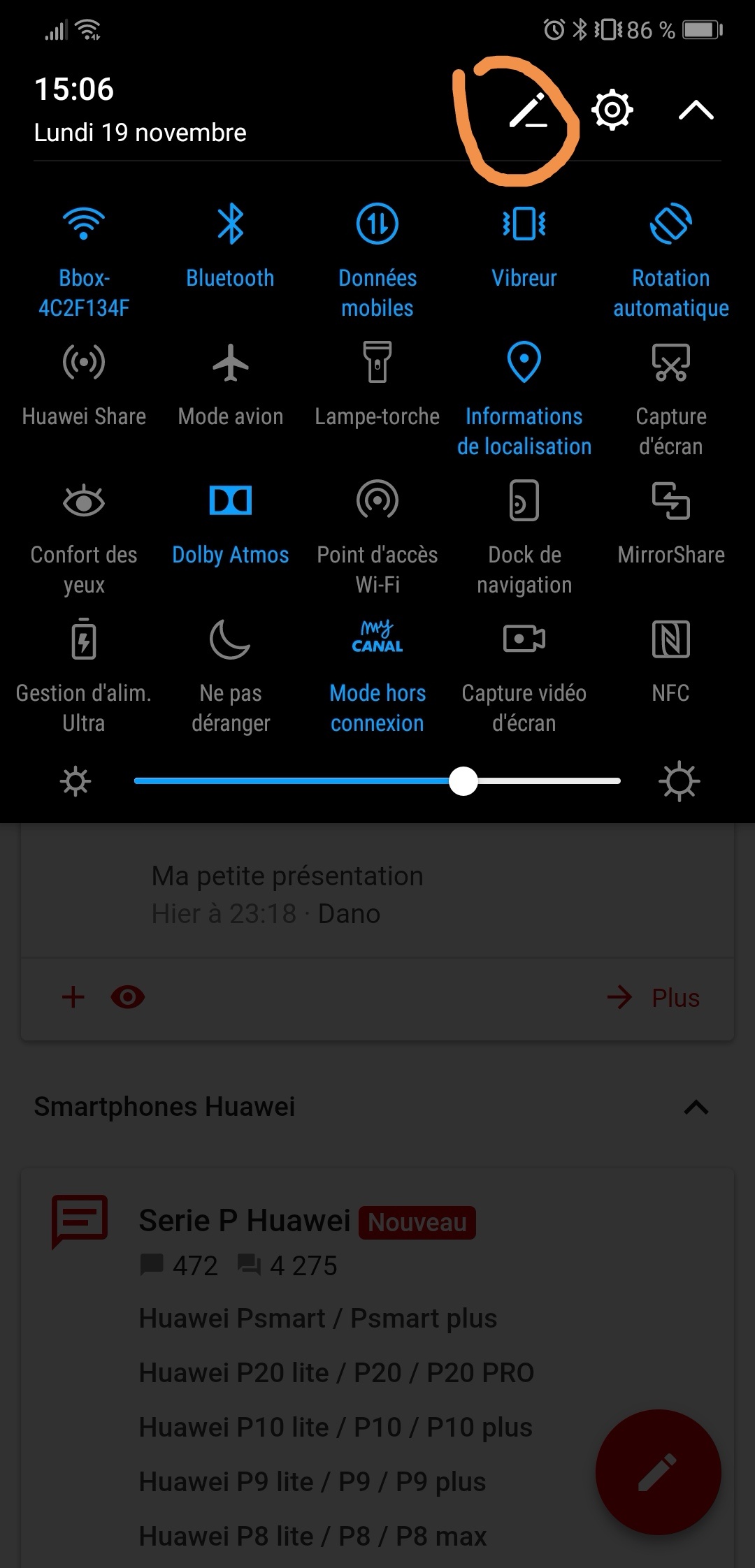This screenshot has height=1568, width=755.
Task: Turn off Informations de localisation
Action: [524, 363]
